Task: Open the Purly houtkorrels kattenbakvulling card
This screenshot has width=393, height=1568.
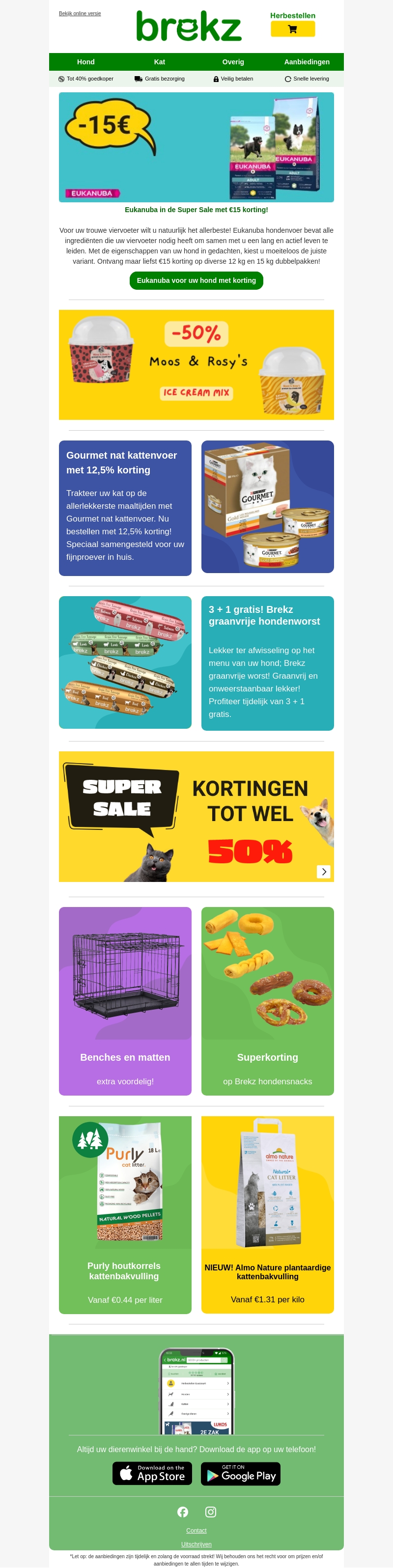Action: tap(125, 1215)
